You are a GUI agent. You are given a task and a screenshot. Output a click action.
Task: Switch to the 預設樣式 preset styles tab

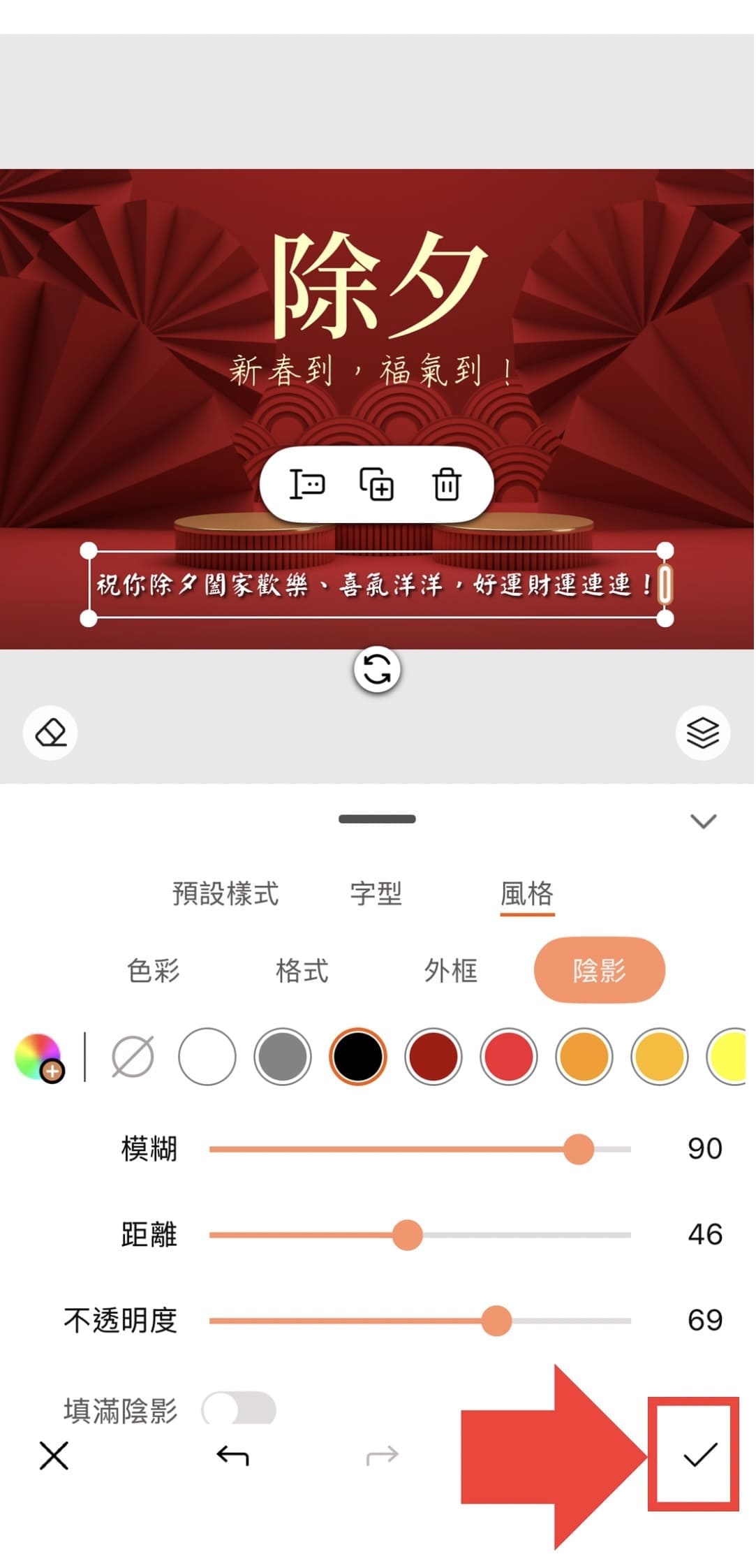[x=226, y=895]
